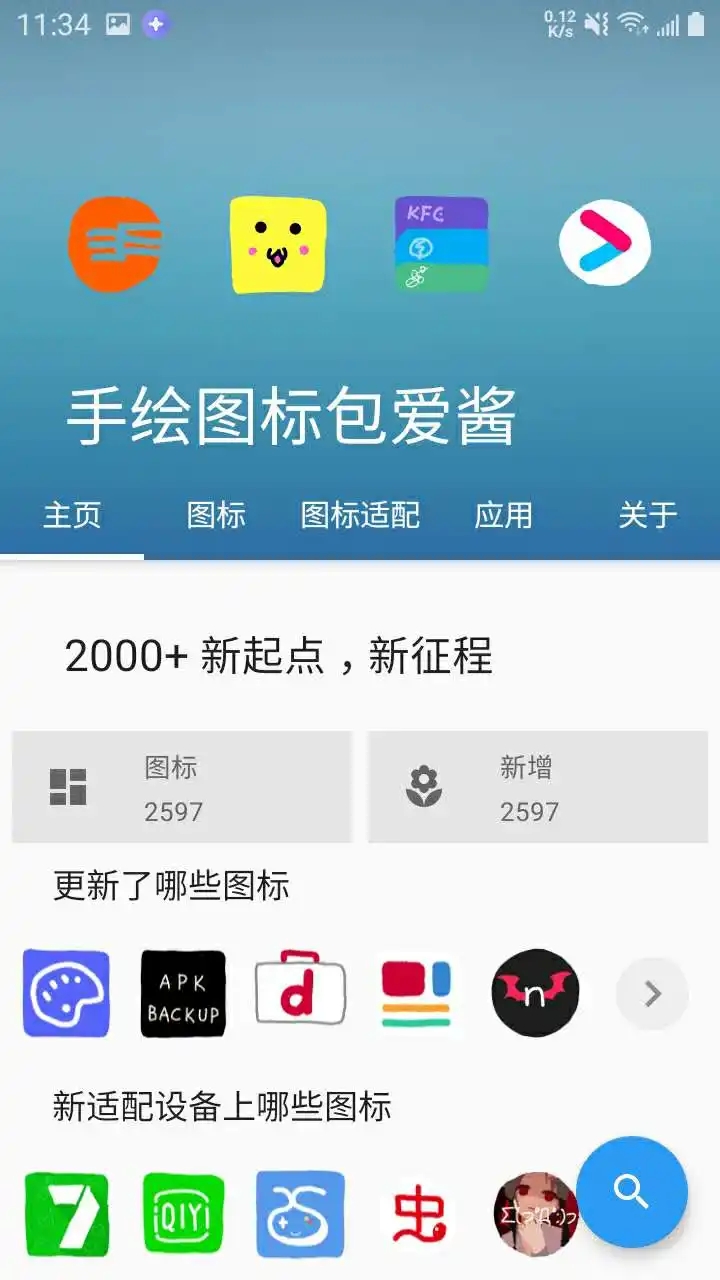Select the purple palette drawing app icon
720x1280 pixels.
[65, 992]
